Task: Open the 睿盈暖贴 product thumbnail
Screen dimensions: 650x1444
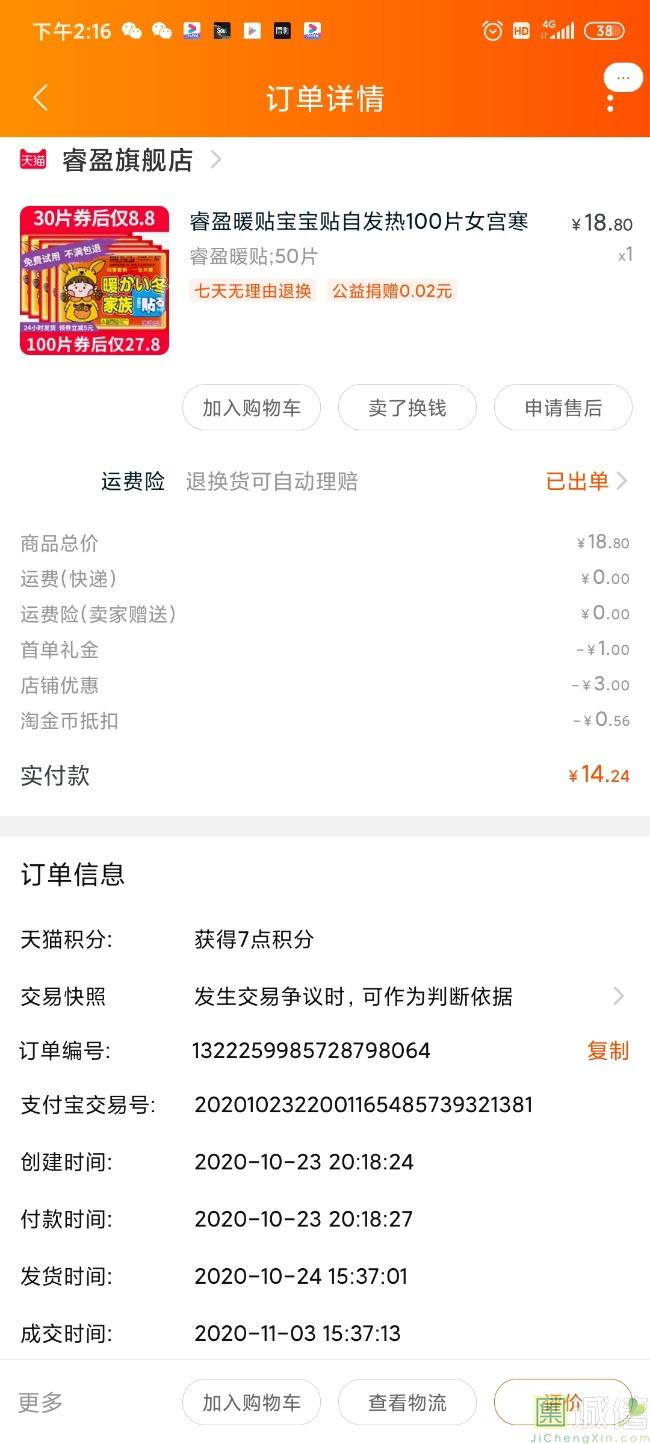Action: coord(94,281)
